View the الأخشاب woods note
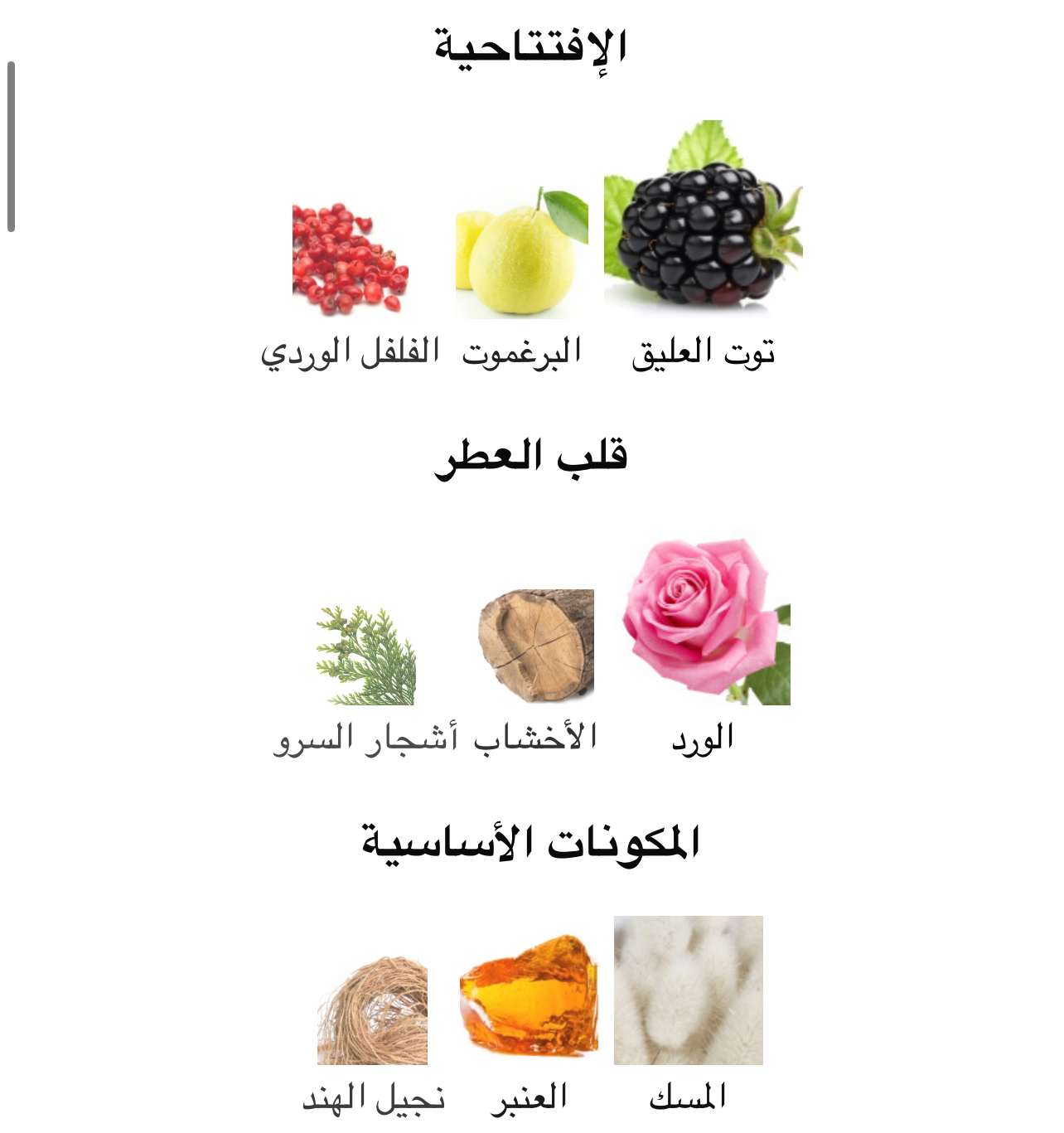The image size is (1064, 1133). (536, 646)
